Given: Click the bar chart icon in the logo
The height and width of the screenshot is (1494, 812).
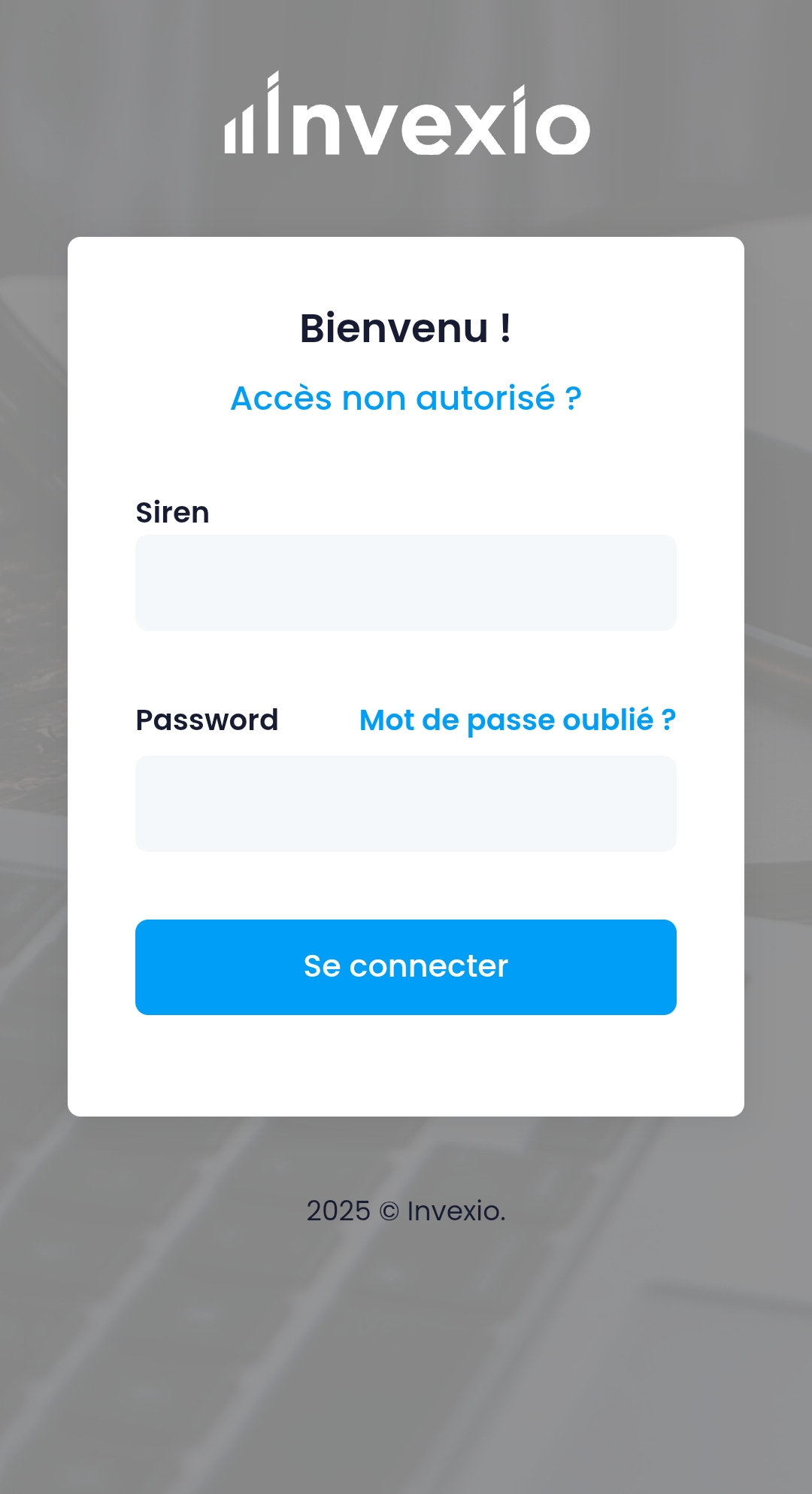Looking at the screenshot, I should pyautogui.click(x=244, y=132).
